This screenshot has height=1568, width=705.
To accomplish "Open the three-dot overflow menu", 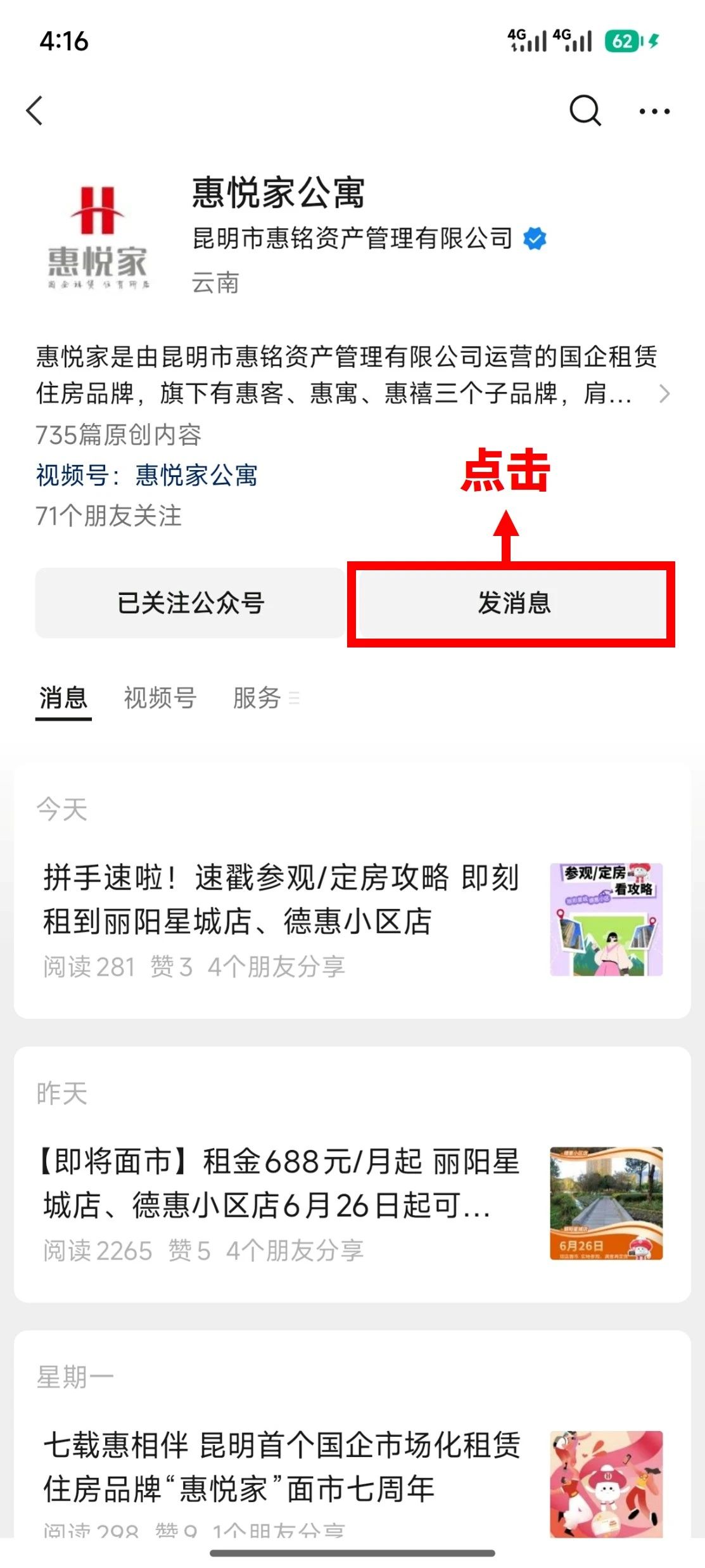I will point(654,112).
